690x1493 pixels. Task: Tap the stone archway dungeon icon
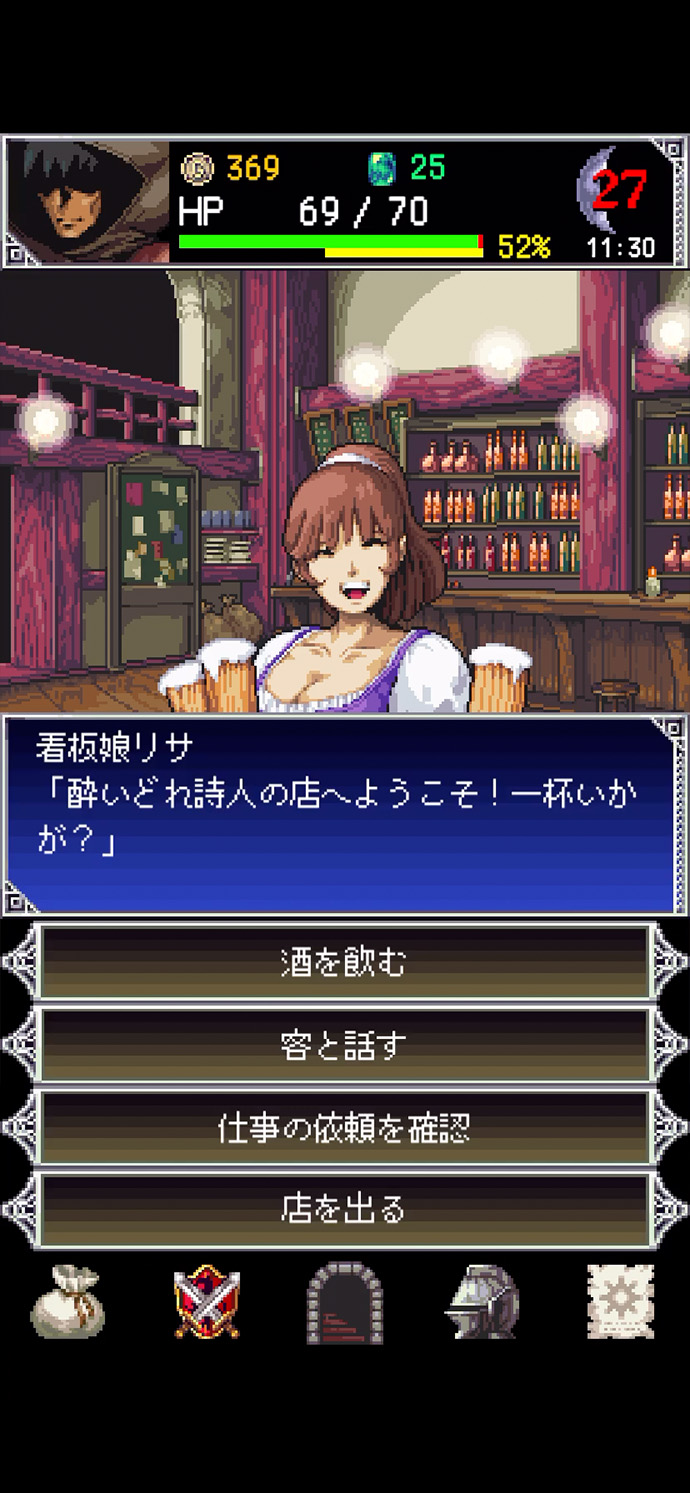344,1301
